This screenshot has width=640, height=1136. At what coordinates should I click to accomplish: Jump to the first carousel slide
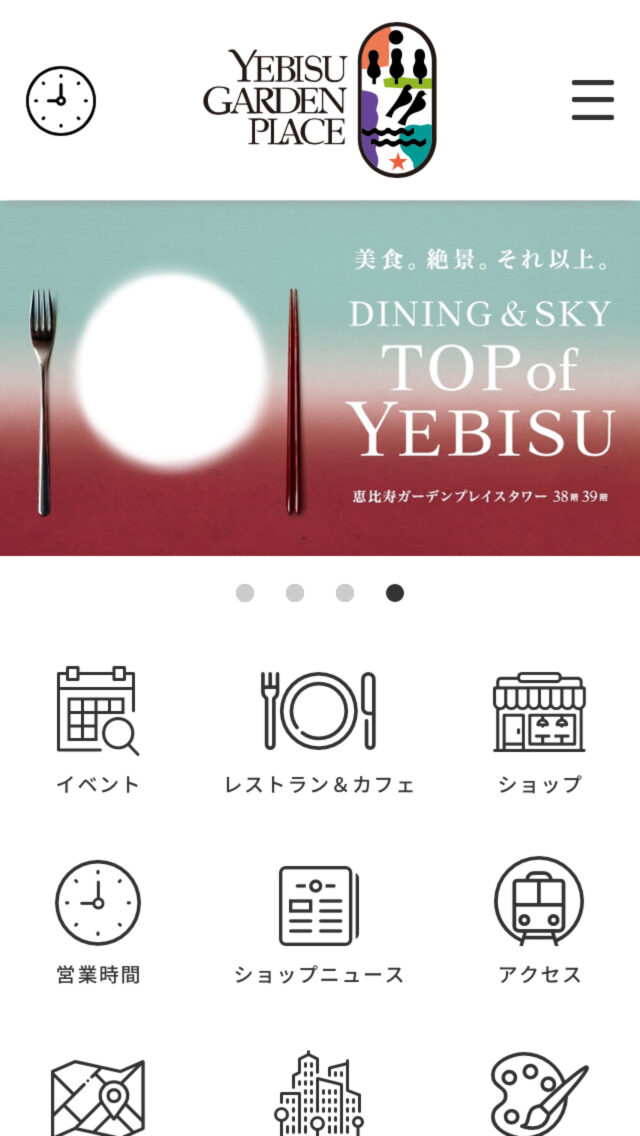[245, 593]
